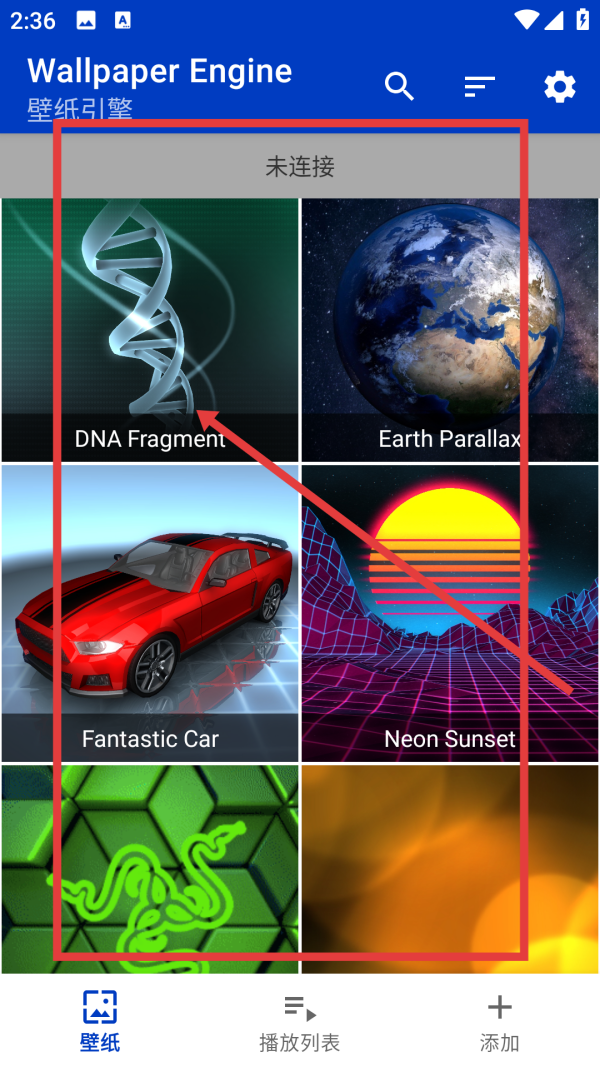
Task: Open the settings gear
Action: (560, 87)
